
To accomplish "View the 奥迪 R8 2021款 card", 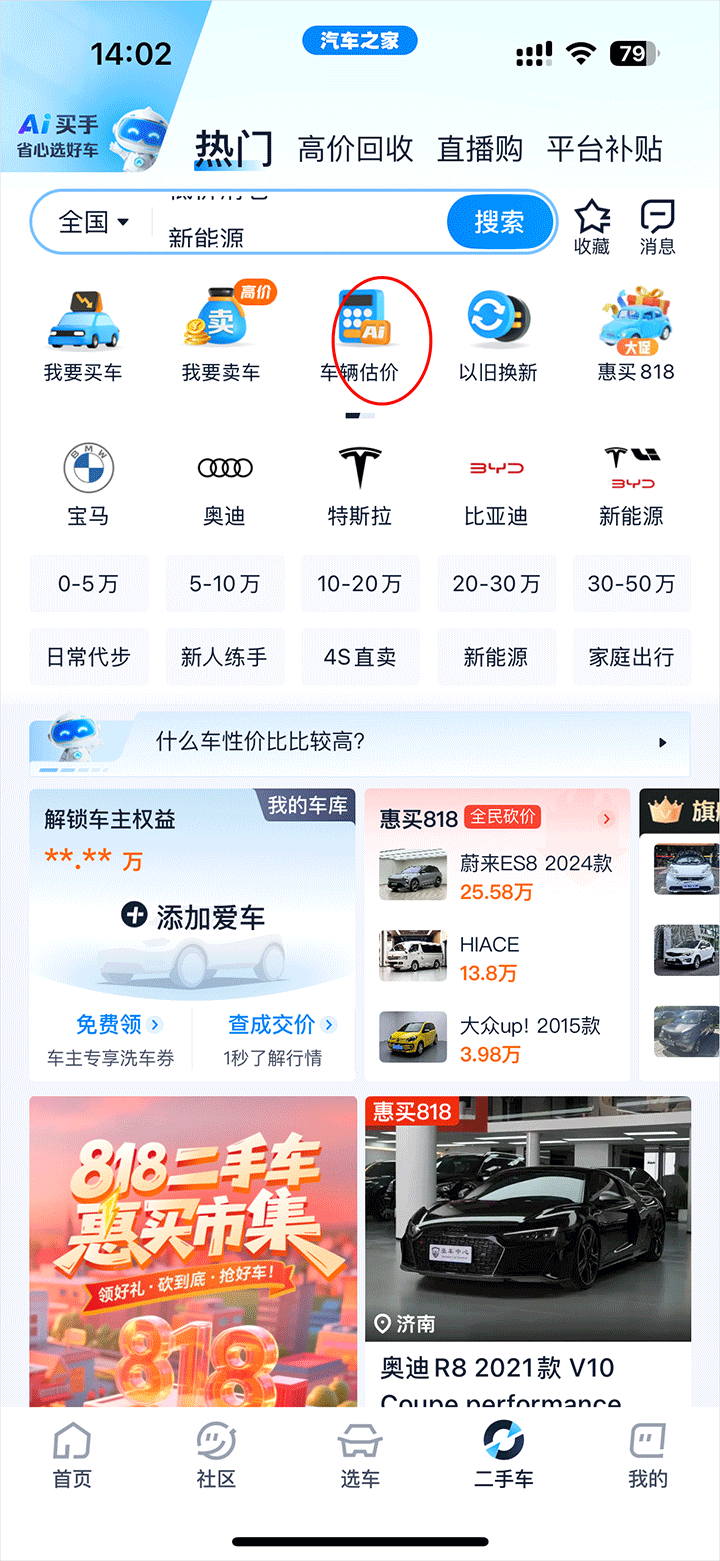I will click(x=528, y=1250).
